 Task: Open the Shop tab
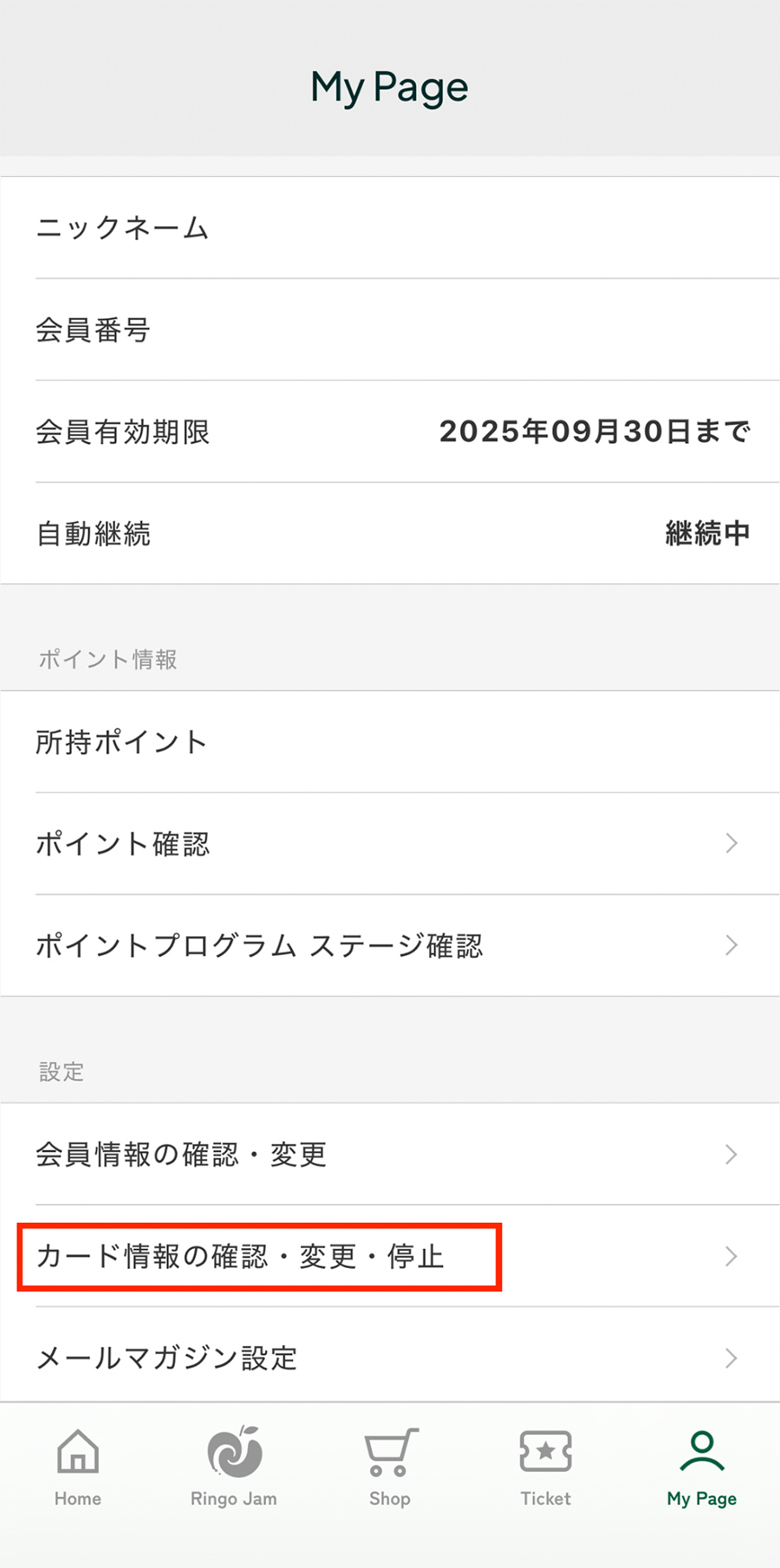point(390,1468)
